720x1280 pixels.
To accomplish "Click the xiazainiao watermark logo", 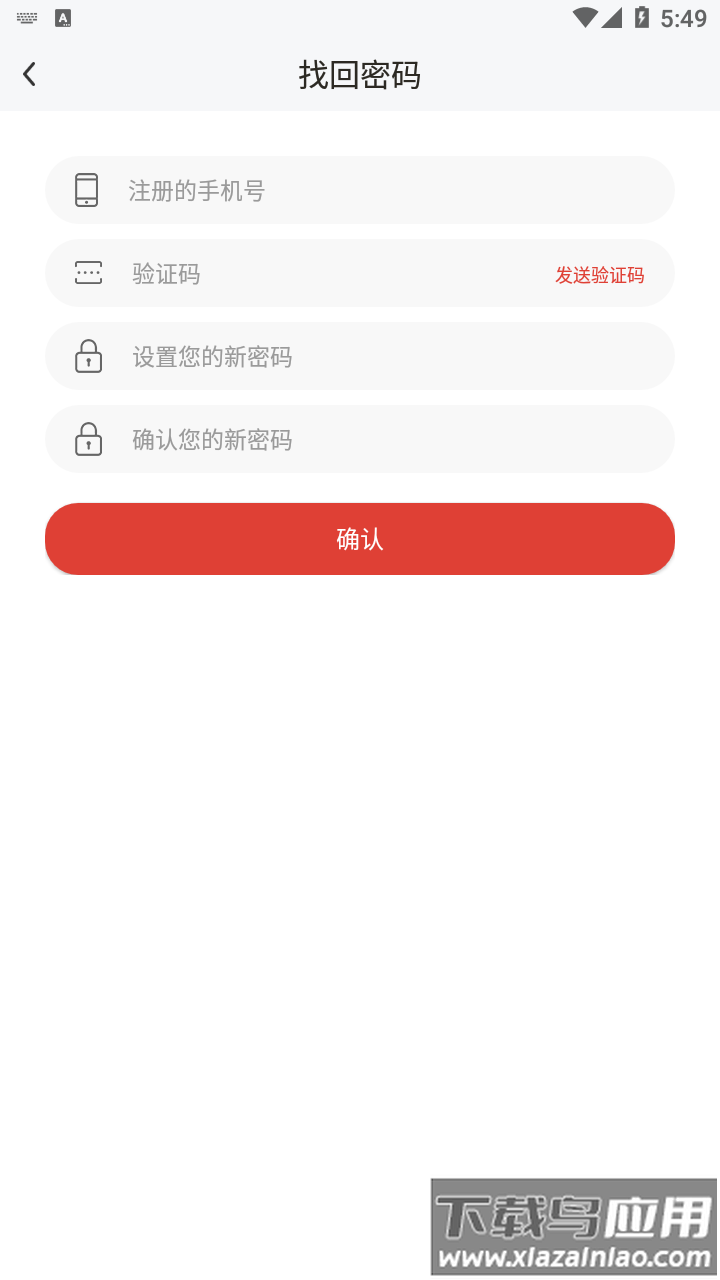I will [572, 1210].
